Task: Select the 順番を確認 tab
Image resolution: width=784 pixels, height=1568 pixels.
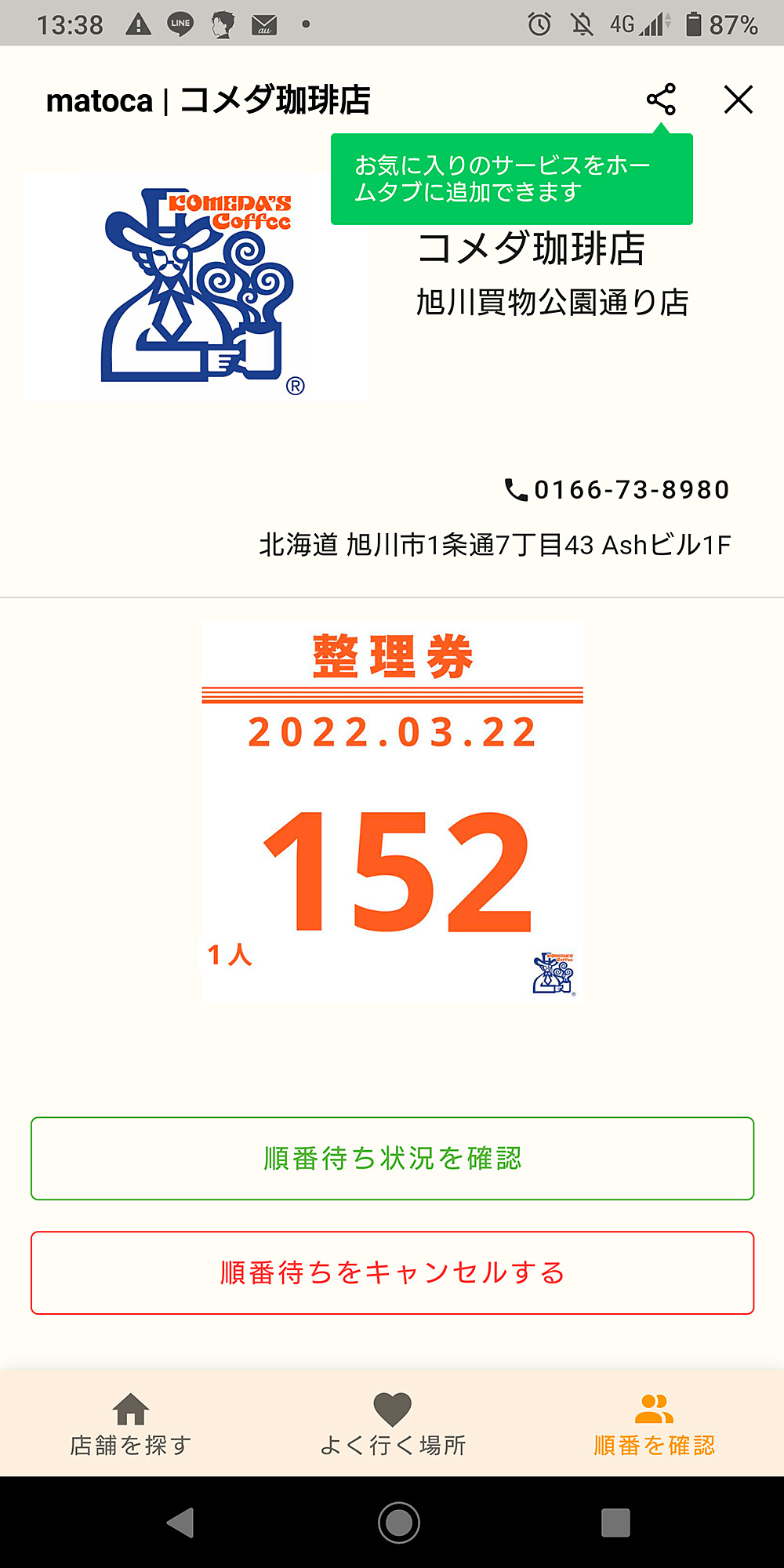Action: click(654, 1425)
